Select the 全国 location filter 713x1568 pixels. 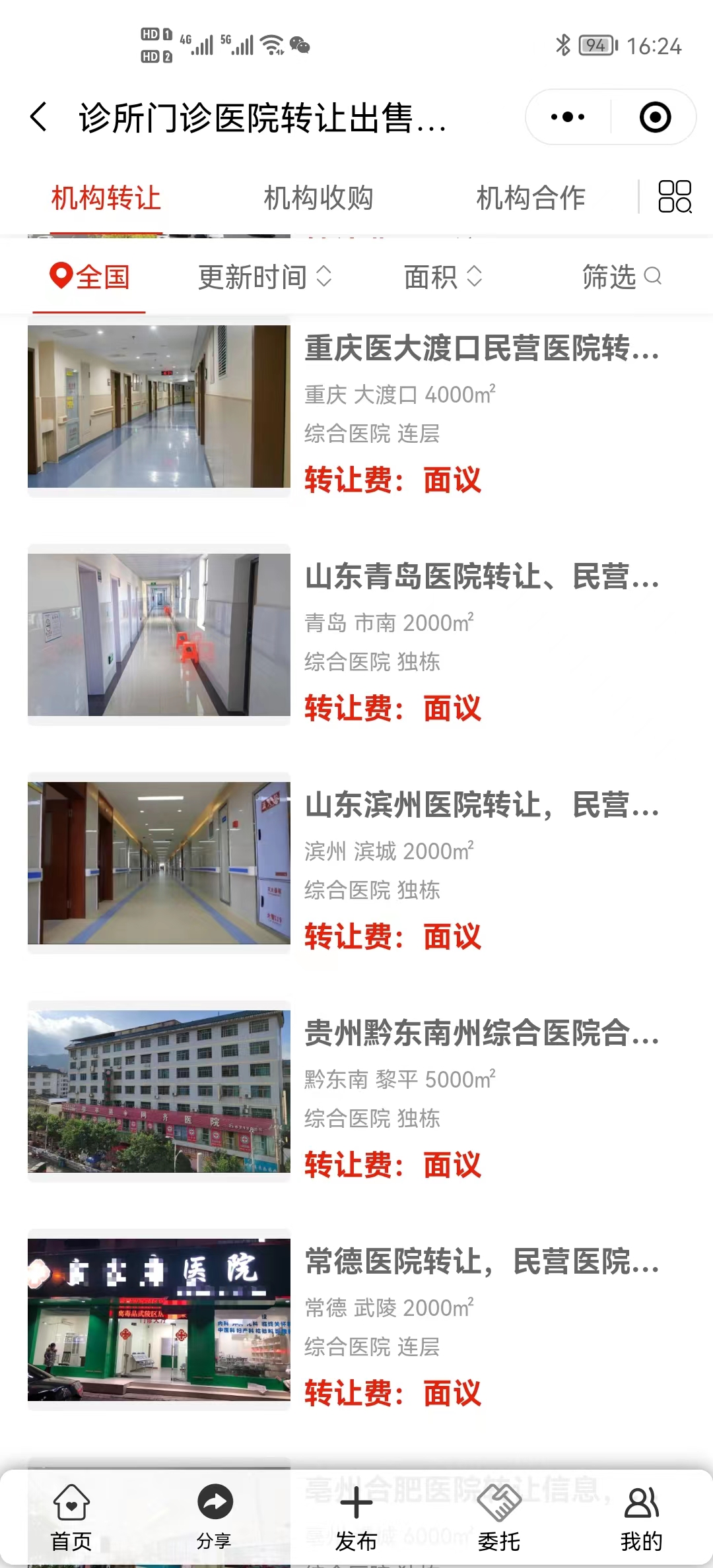(x=90, y=277)
